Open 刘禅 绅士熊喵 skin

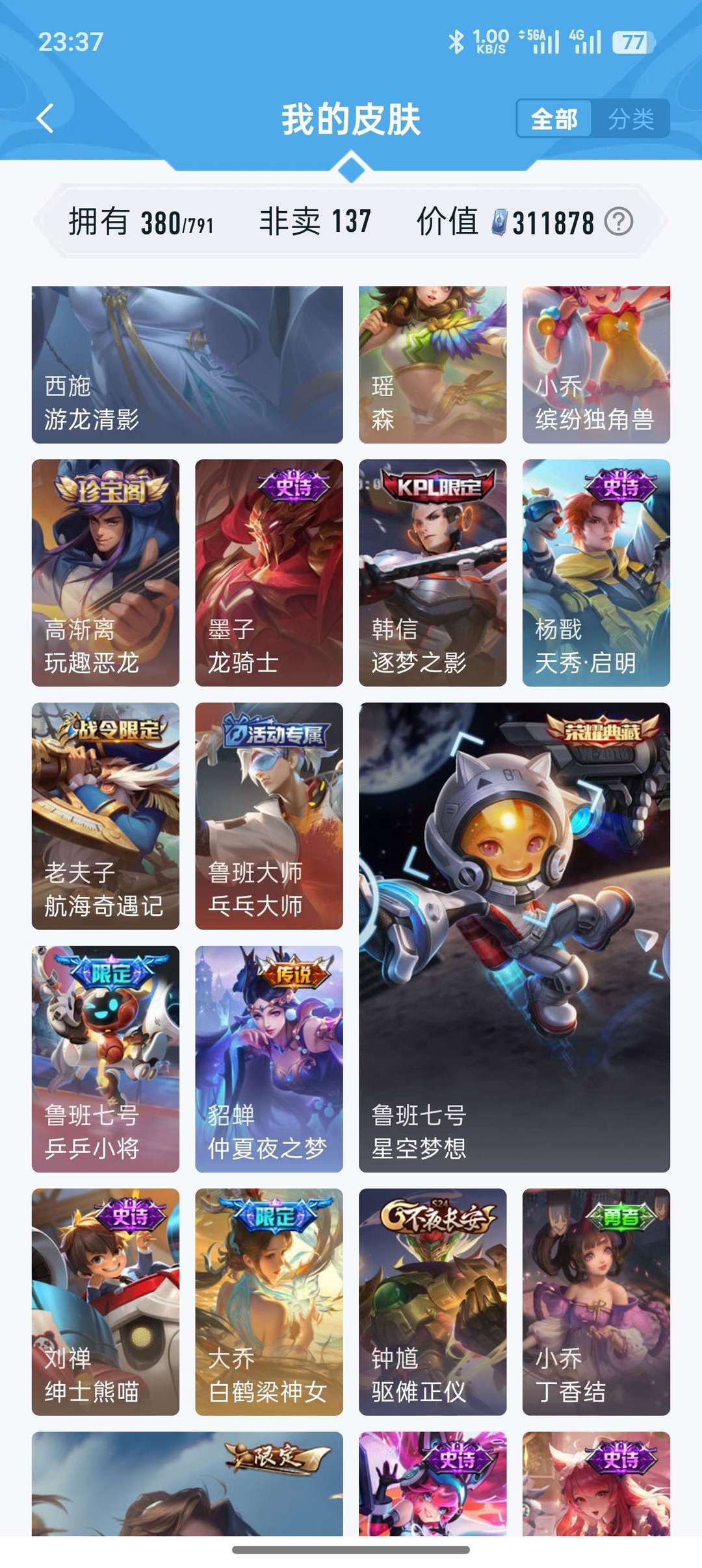(105, 1302)
